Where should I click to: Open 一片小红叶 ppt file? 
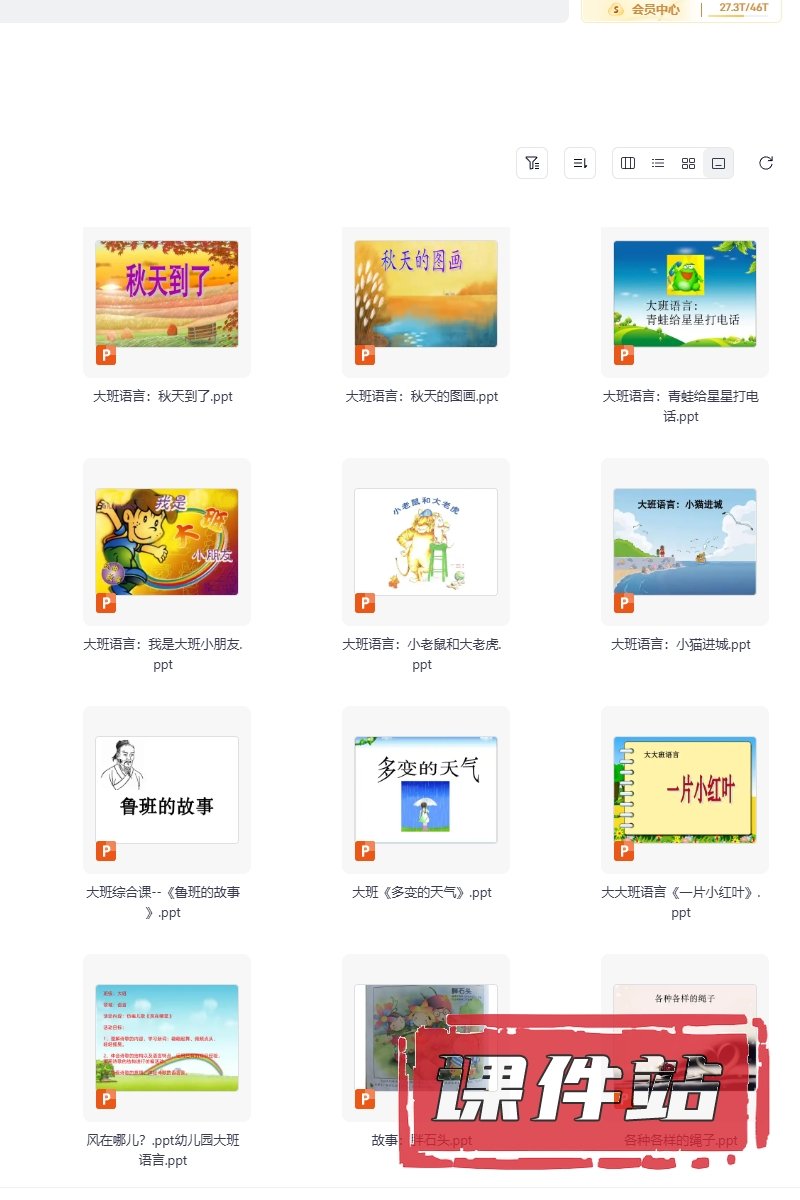pyautogui.click(x=684, y=790)
